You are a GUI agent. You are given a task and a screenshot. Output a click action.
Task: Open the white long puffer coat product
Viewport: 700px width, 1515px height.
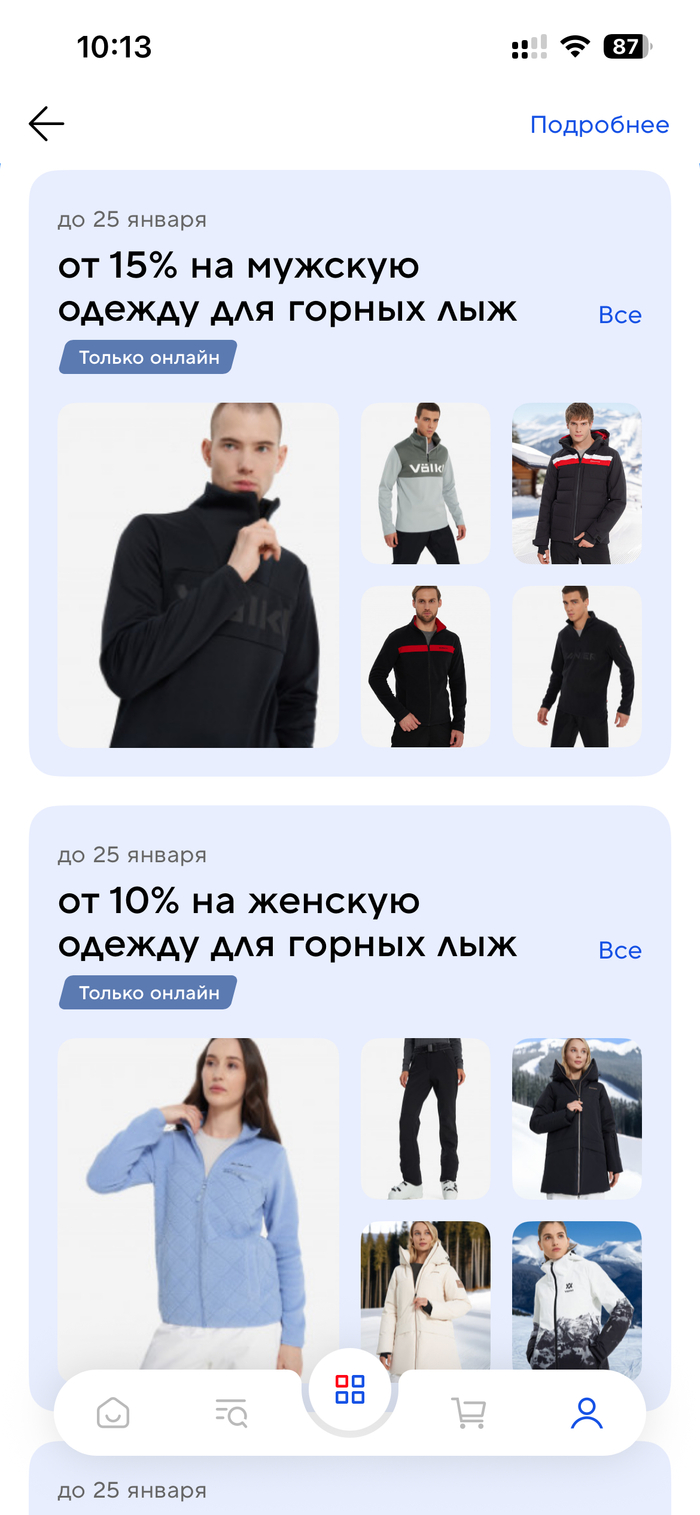(425, 1295)
